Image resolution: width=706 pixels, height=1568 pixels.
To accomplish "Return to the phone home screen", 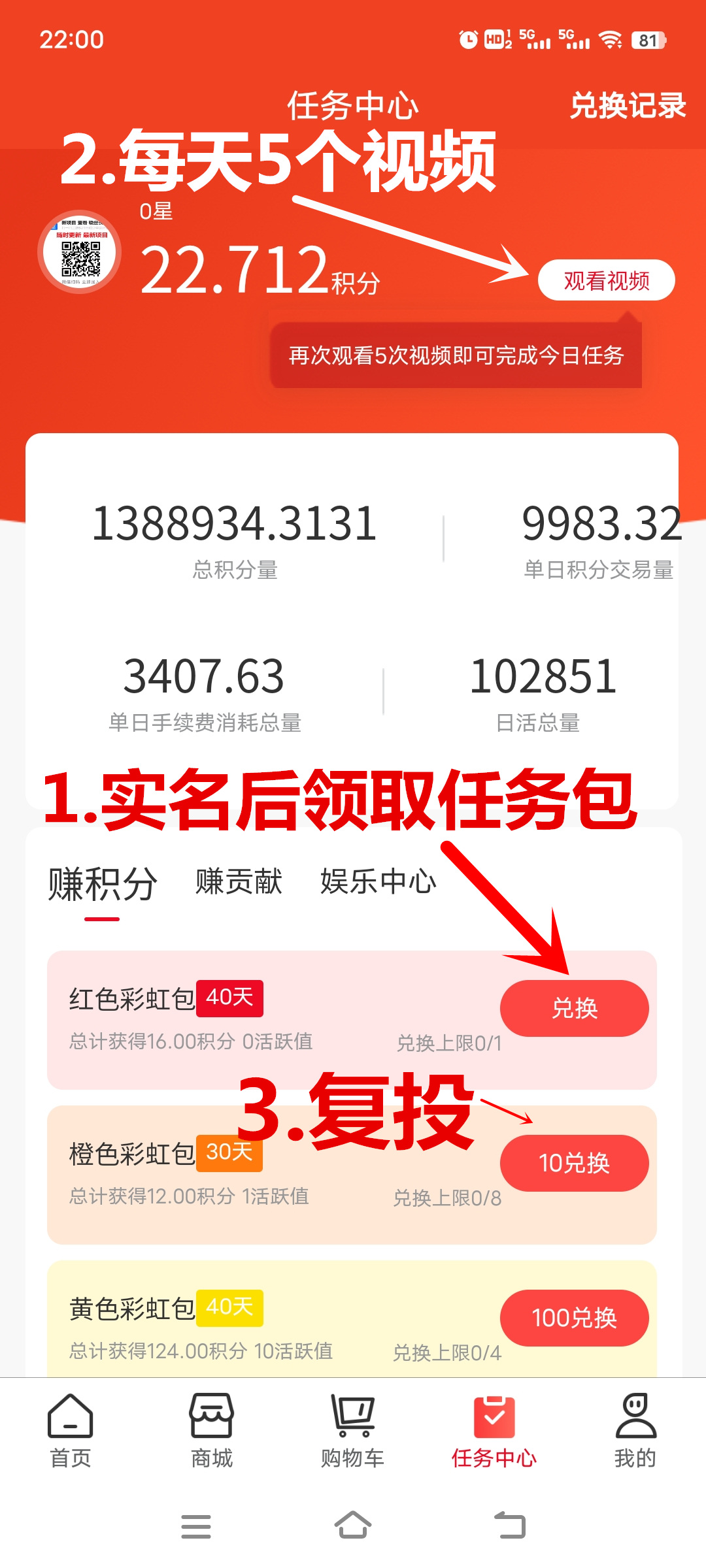I will coord(353,1526).
